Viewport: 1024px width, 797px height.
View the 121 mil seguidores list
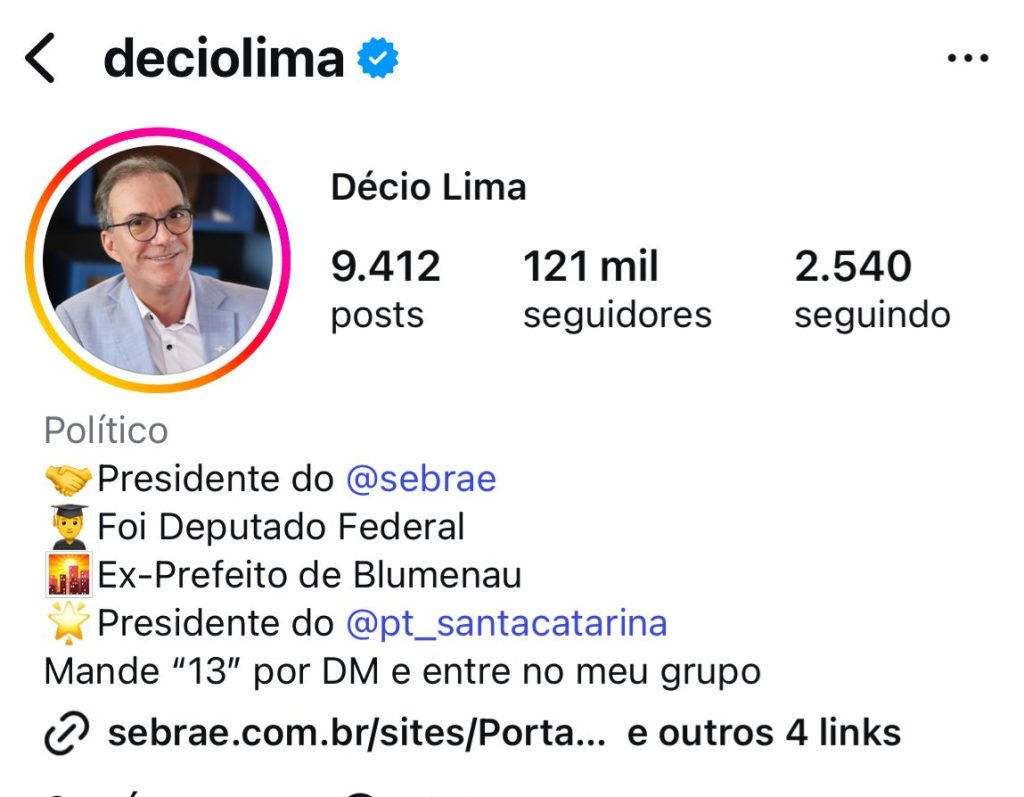pos(617,289)
